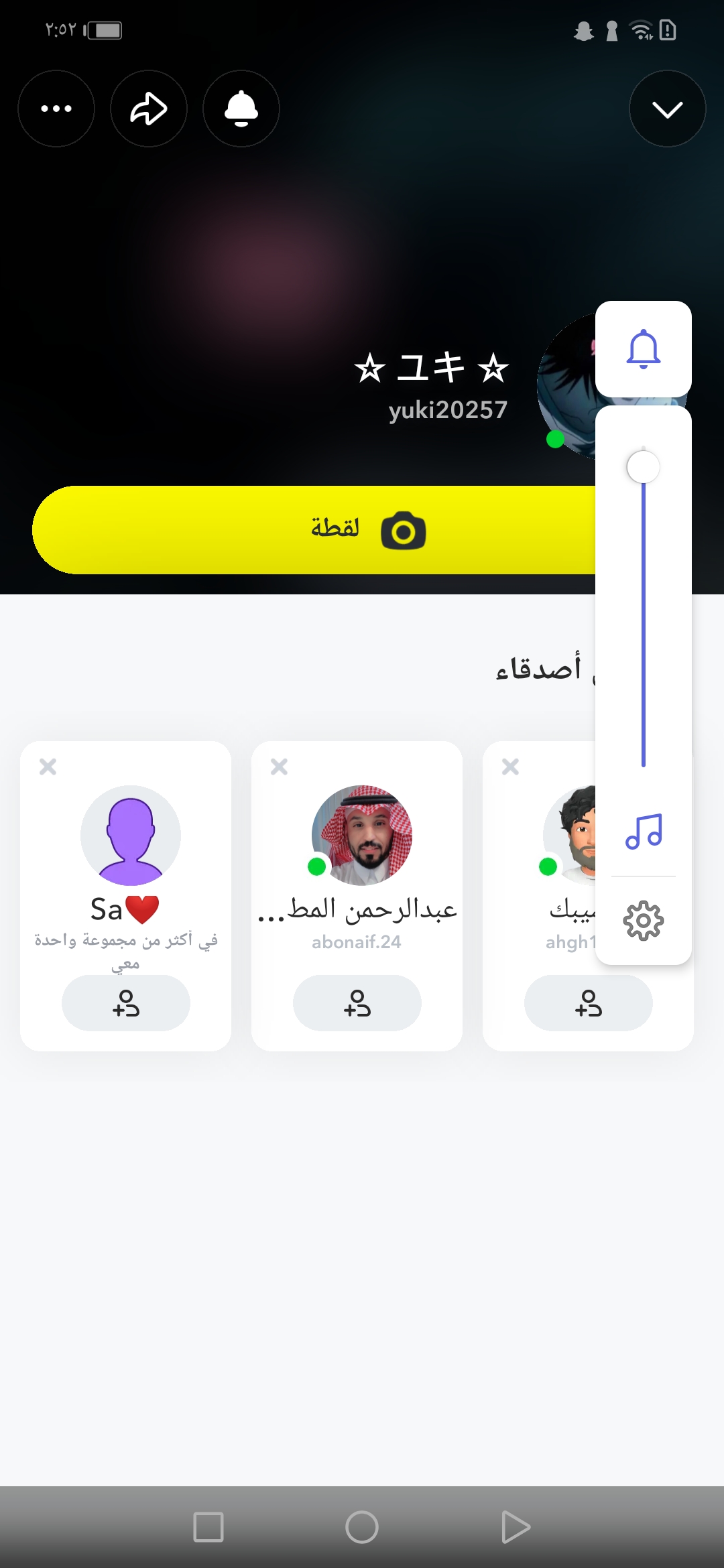Open recent apps with the square button
The image size is (724, 1568).
pos(208,1527)
